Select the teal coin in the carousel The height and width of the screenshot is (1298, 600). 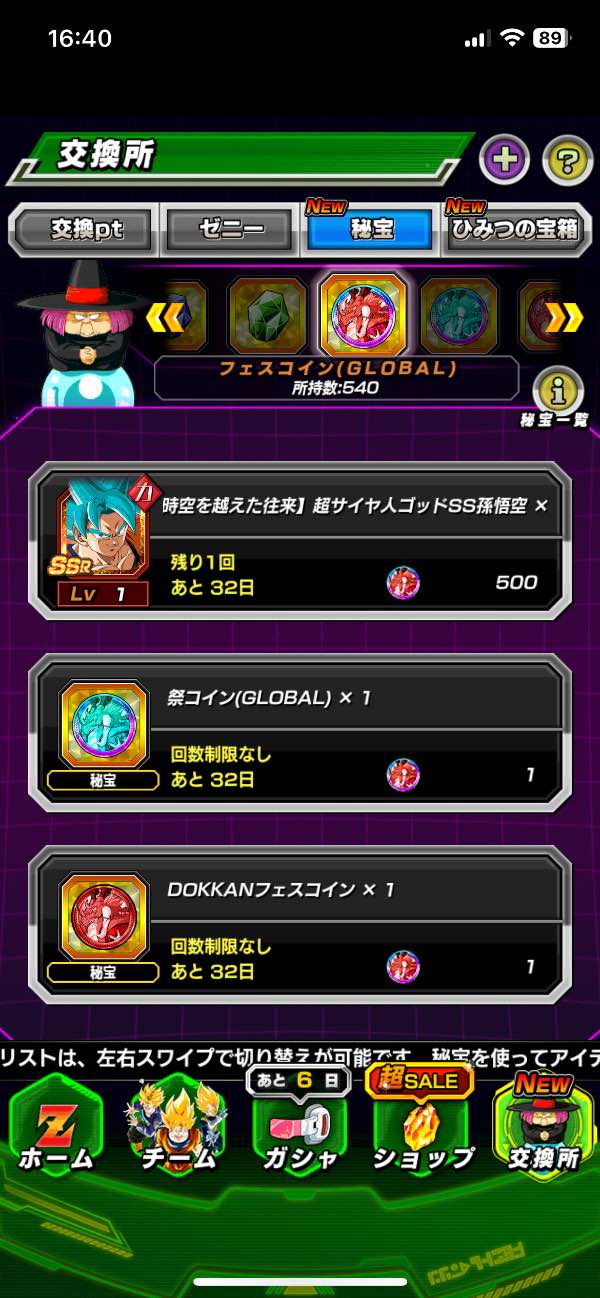click(x=458, y=317)
